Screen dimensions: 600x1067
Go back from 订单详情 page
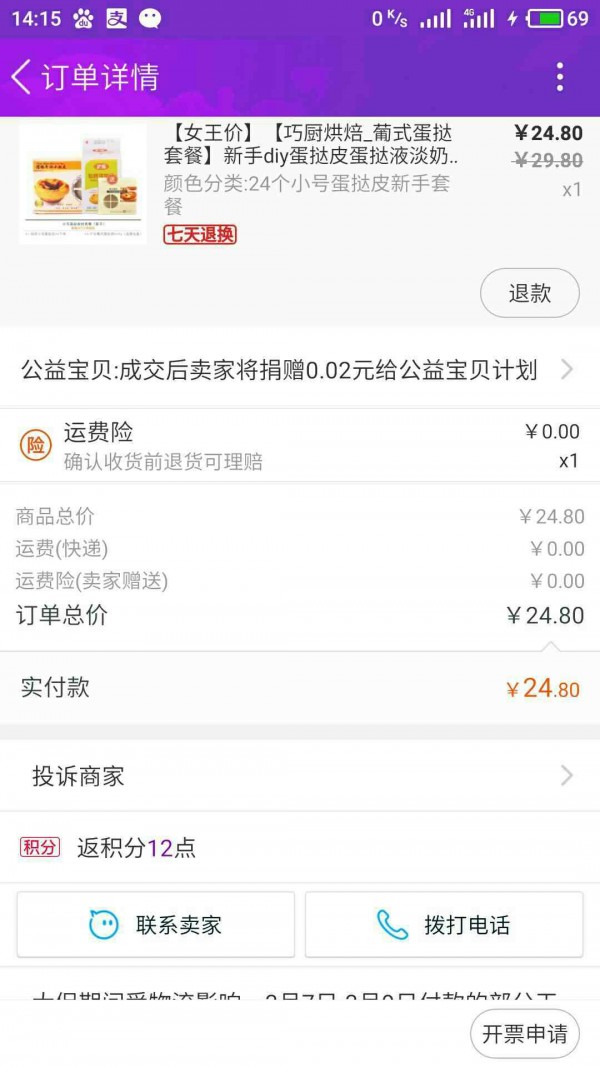(x=22, y=77)
